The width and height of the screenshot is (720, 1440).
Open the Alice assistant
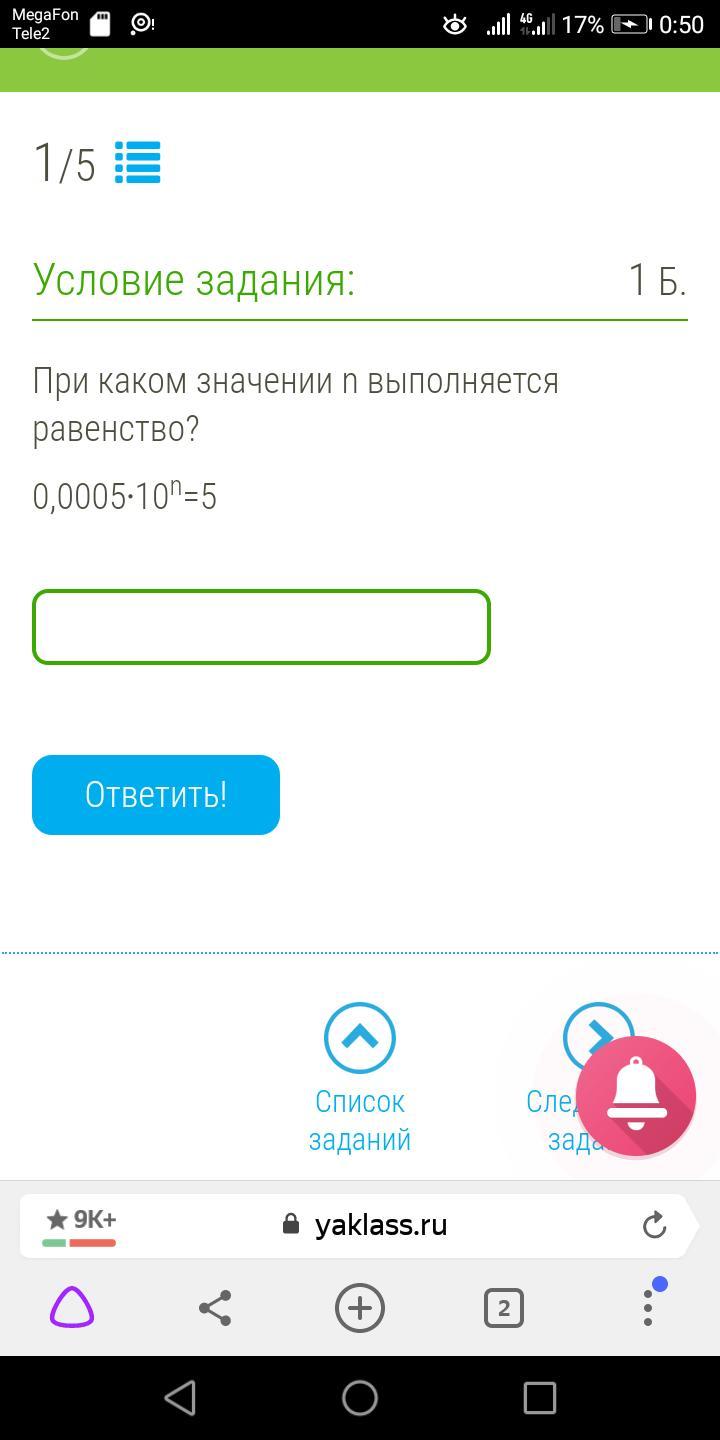(72, 1308)
